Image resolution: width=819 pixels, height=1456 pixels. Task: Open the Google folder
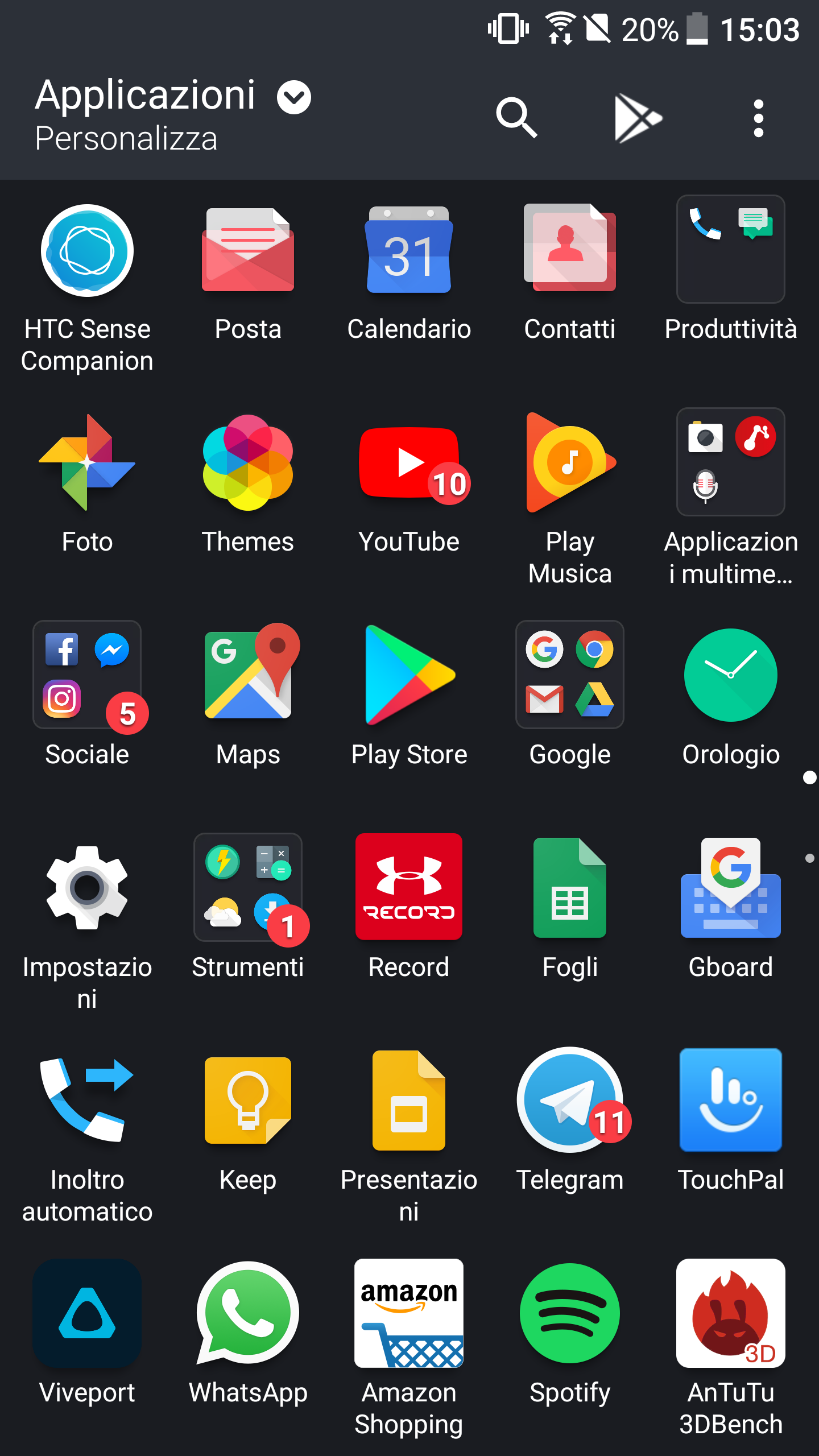tap(569, 675)
